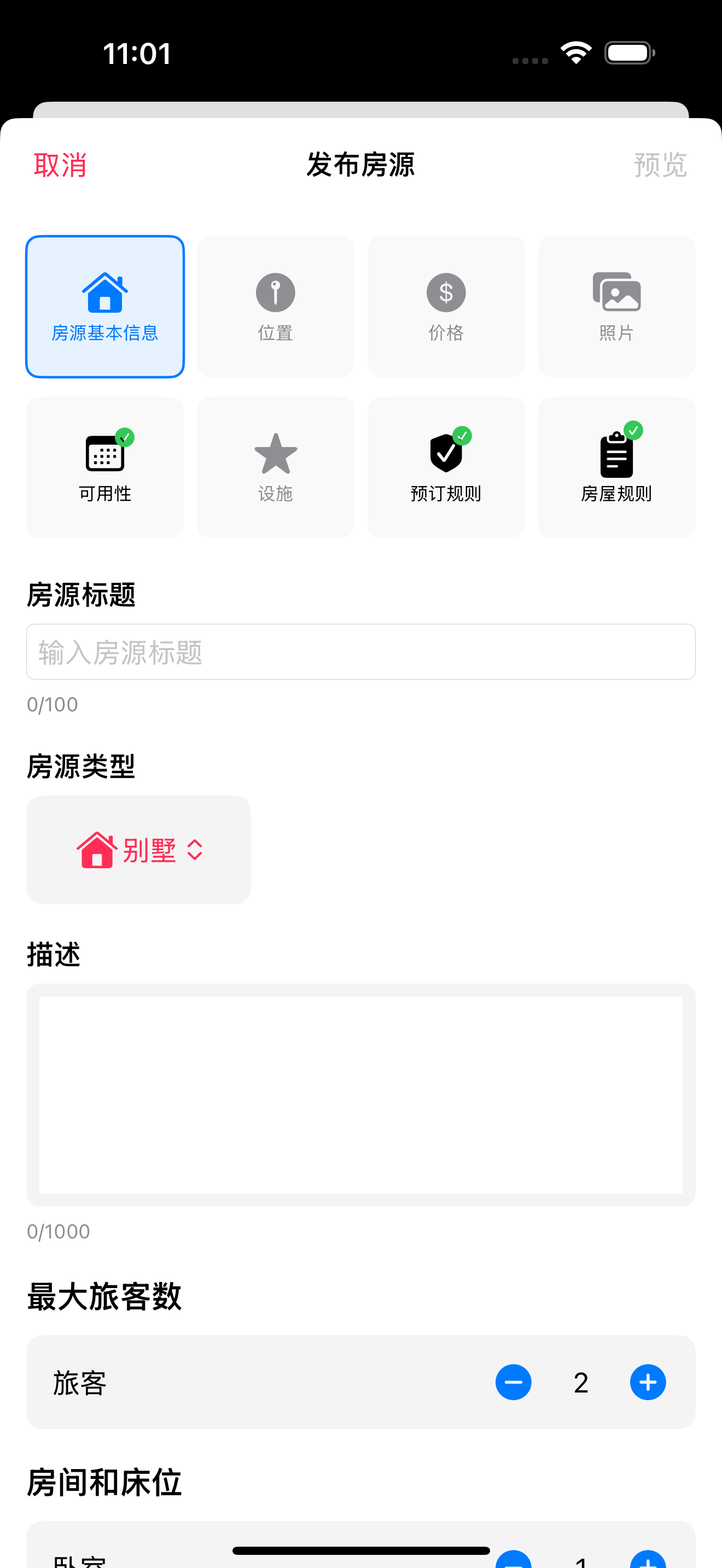The image size is (722, 1568).
Task: Open the 照片 section
Action: 616,307
